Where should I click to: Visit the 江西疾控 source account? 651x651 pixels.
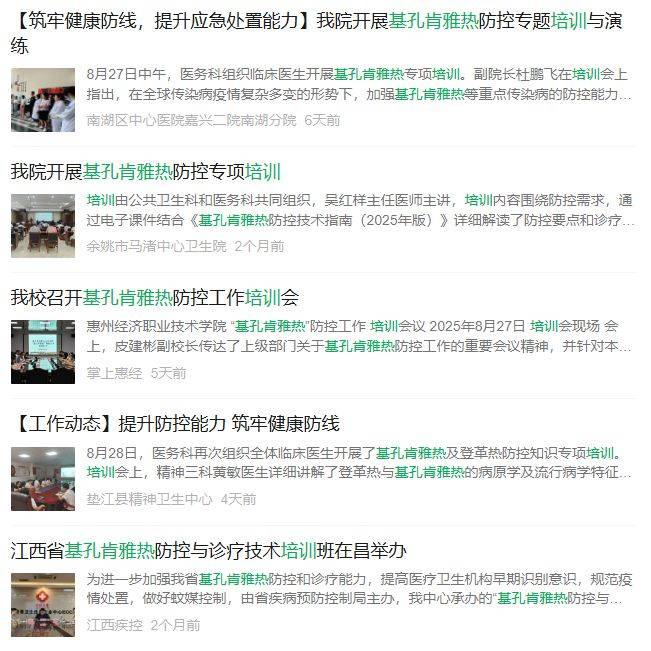115,625
